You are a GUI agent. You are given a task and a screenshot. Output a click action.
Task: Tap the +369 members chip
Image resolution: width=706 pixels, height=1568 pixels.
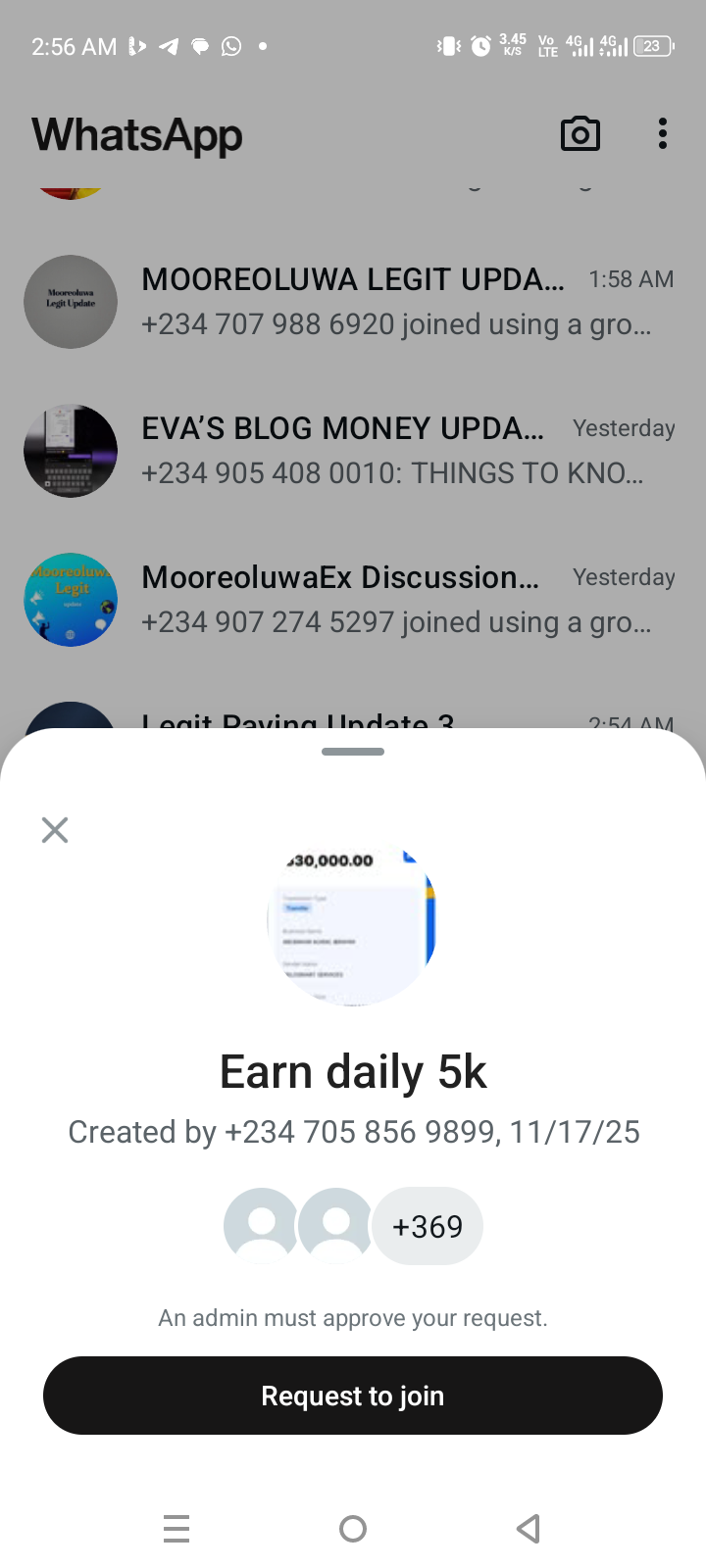pyautogui.click(x=428, y=1226)
